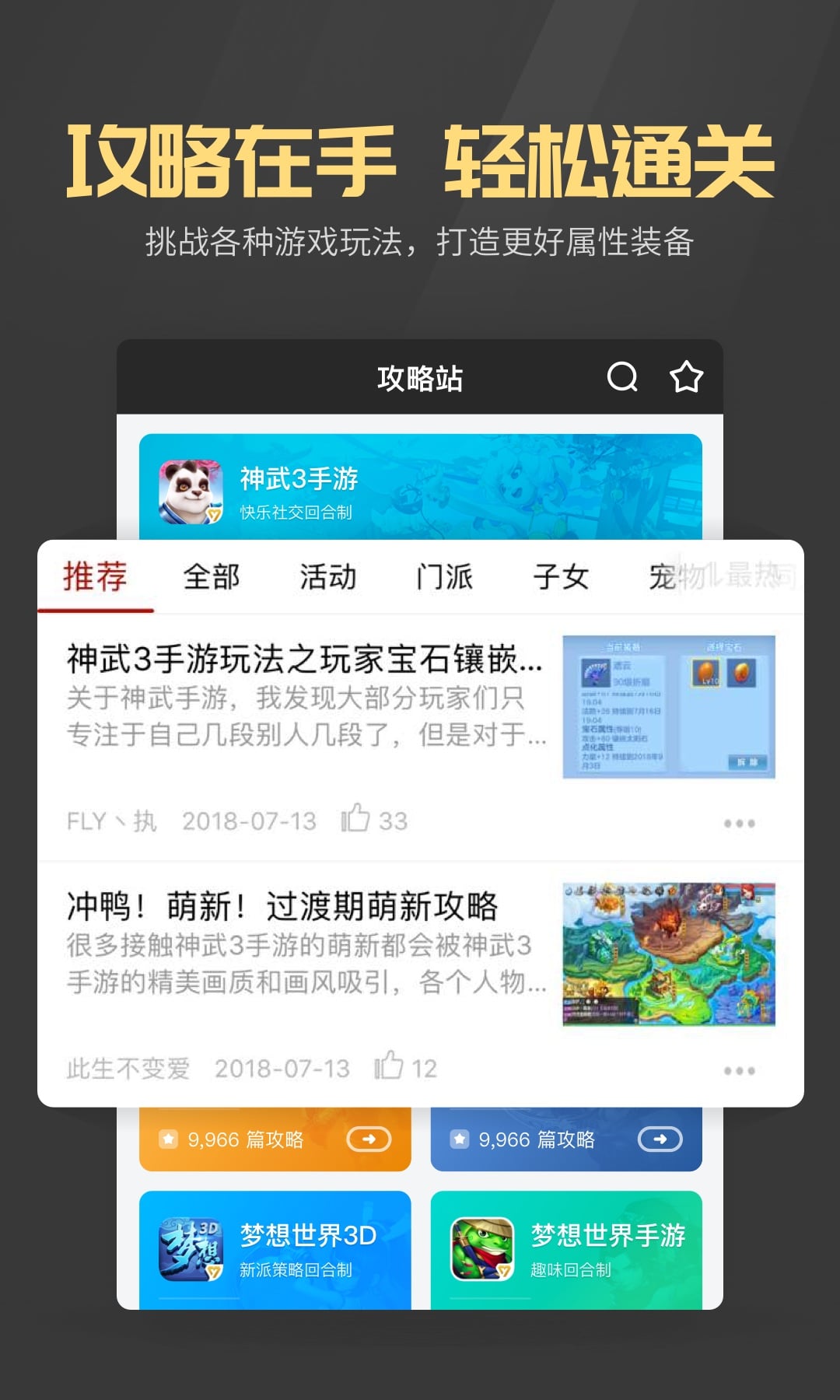Open search from the 攻略站 header
Image resolution: width=840 pixels, height=1400 pixels.
(623, 379)
